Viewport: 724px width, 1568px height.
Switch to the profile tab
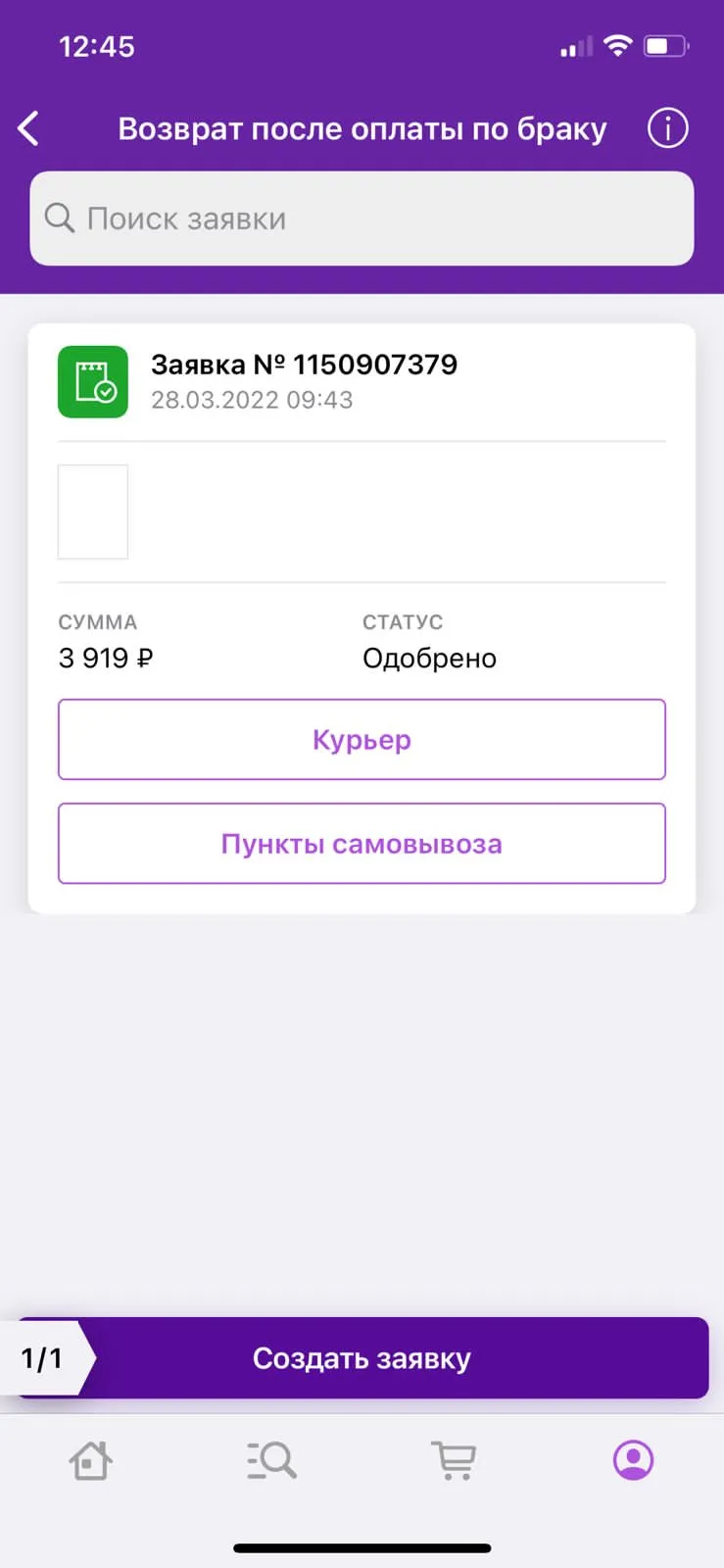coord(634,1460)
